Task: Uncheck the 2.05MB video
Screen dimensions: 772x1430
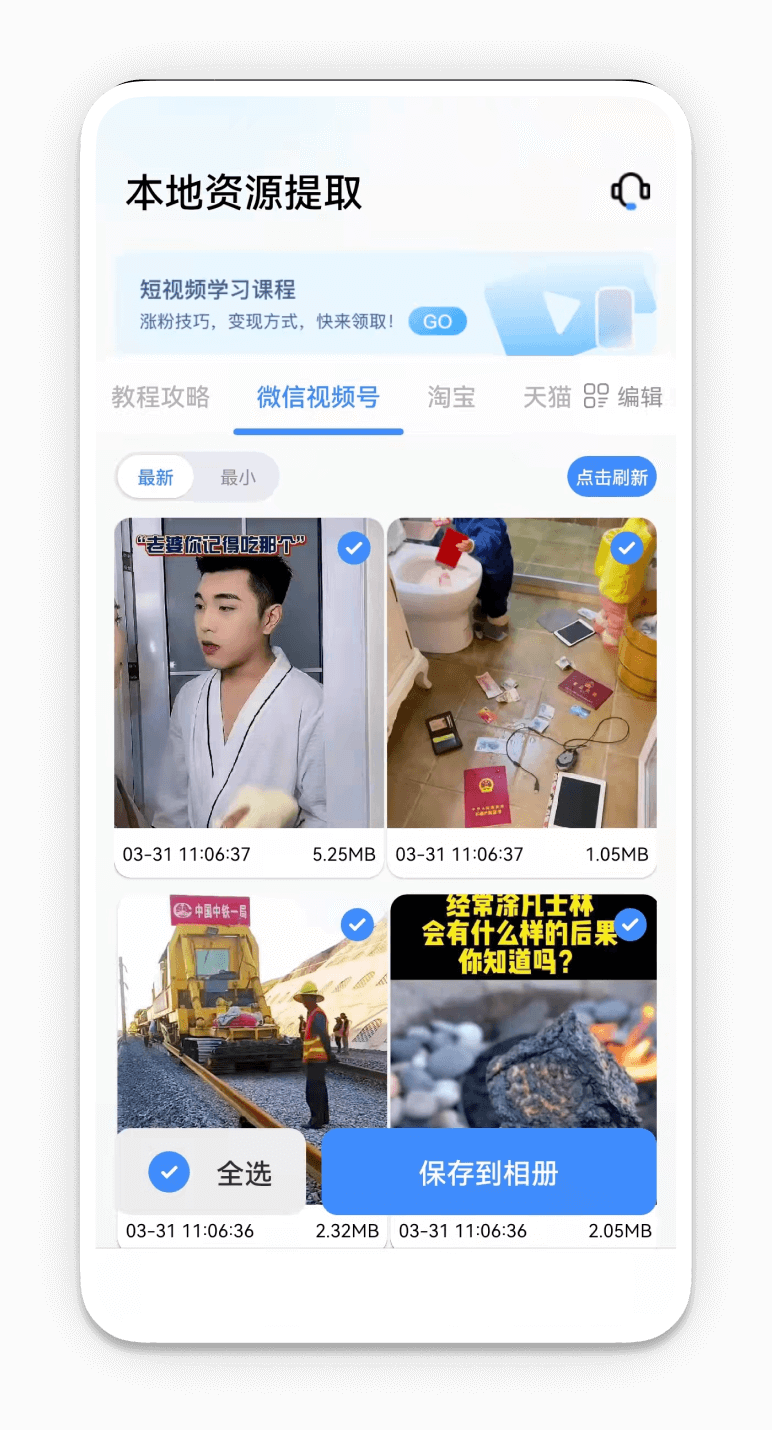Action: tap(630, 925)
